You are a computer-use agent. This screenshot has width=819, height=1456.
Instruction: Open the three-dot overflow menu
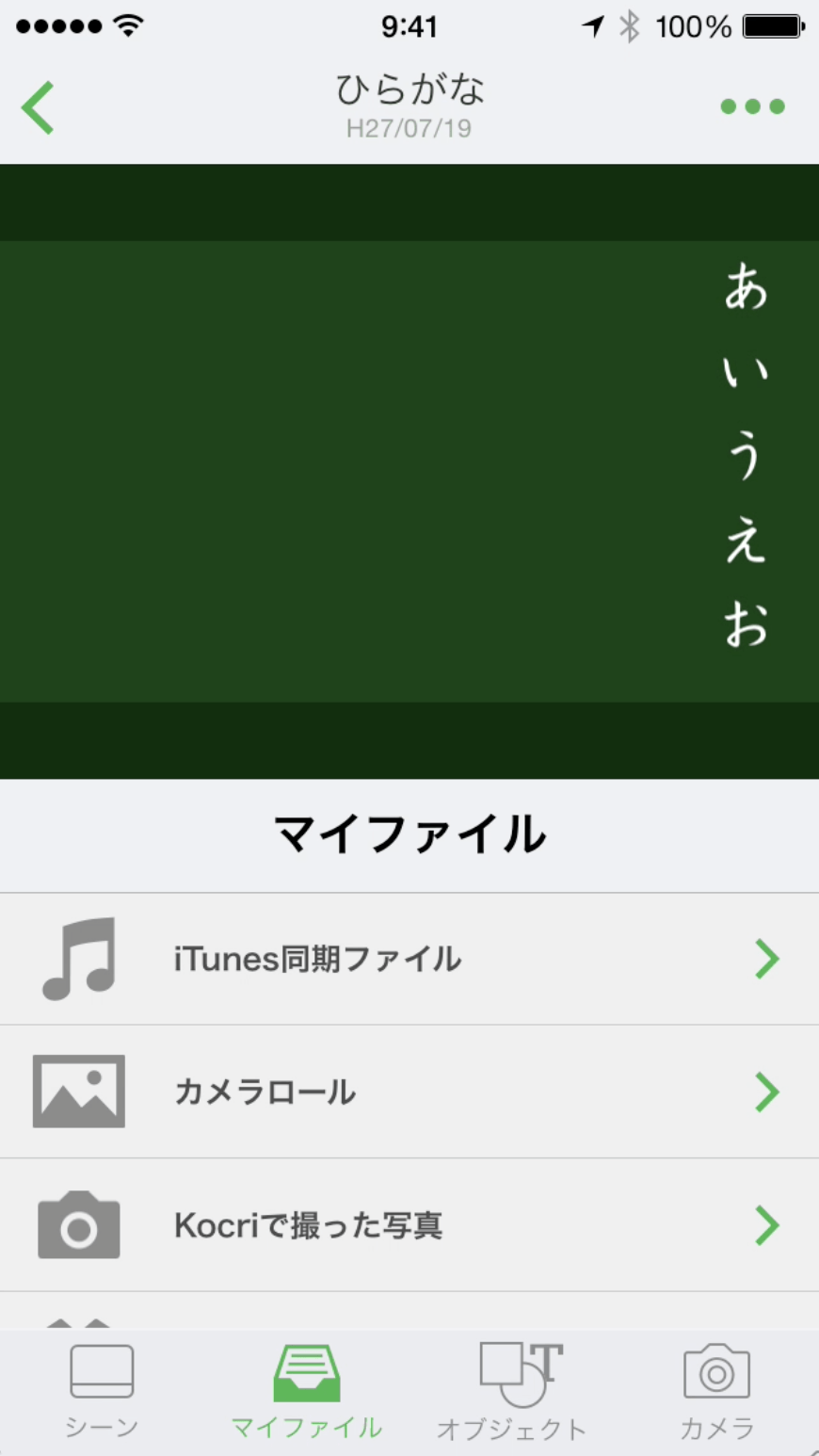(x=752, y=106)
